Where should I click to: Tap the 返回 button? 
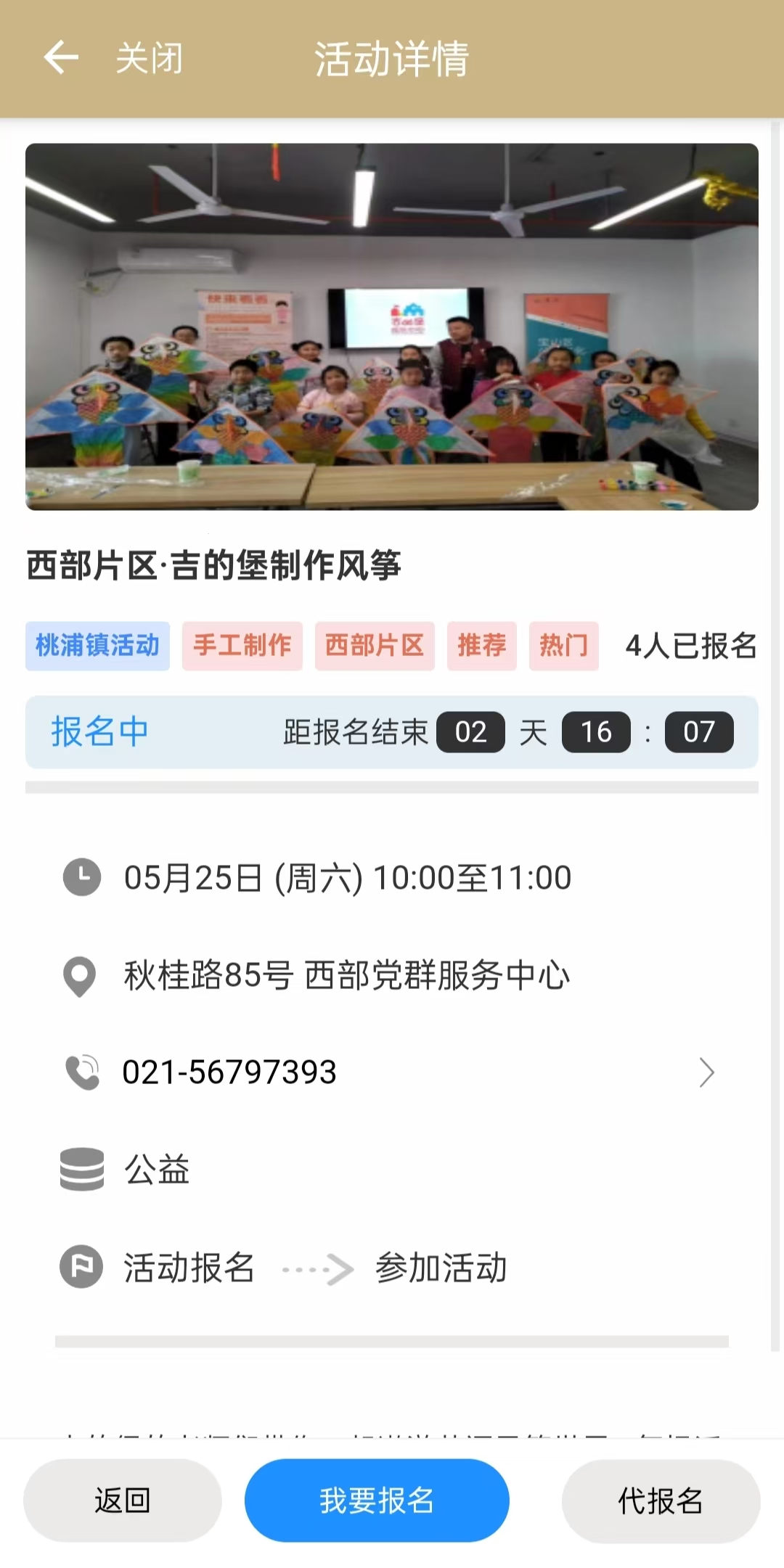click(122, 1500)
